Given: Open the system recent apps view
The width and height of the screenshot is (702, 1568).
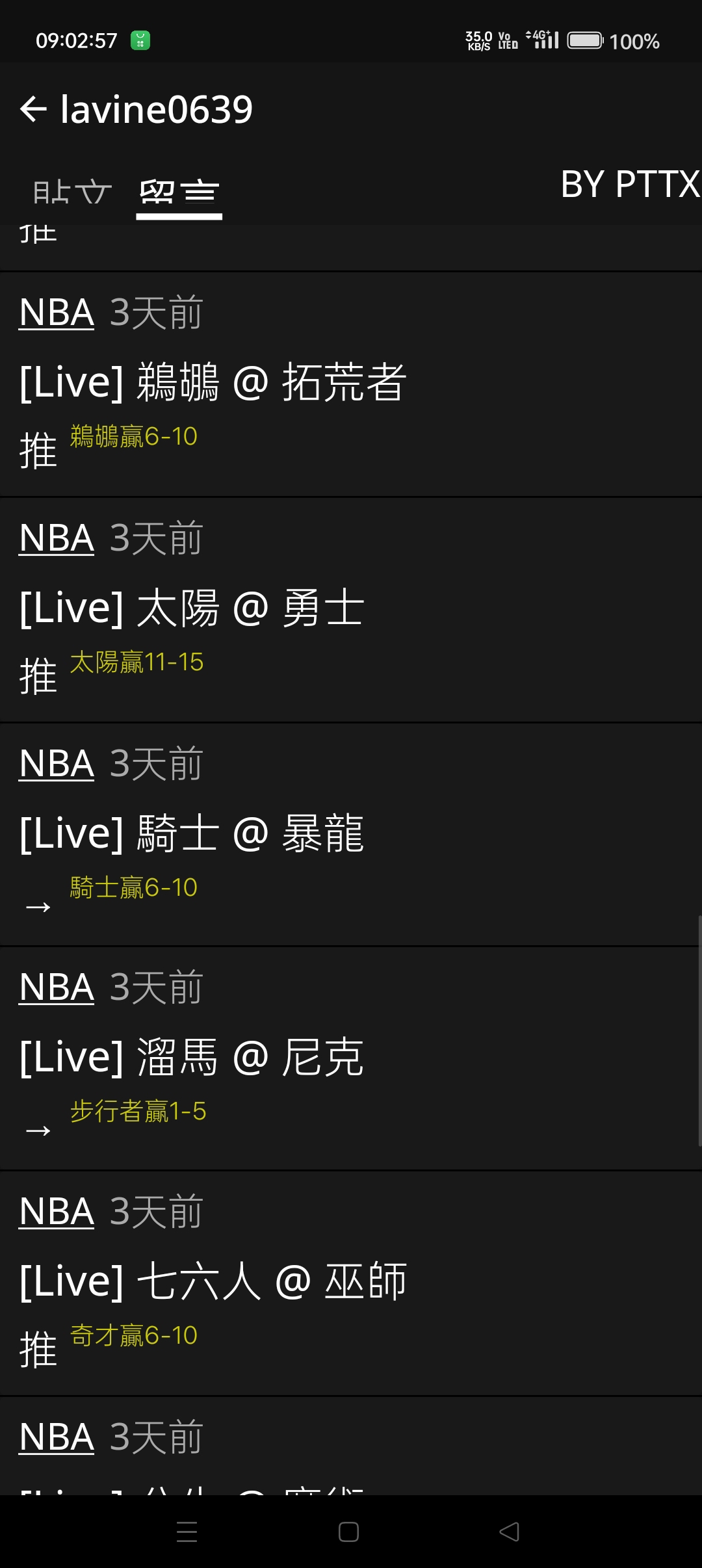Looking at the screenshot, I should point(187,1532).
